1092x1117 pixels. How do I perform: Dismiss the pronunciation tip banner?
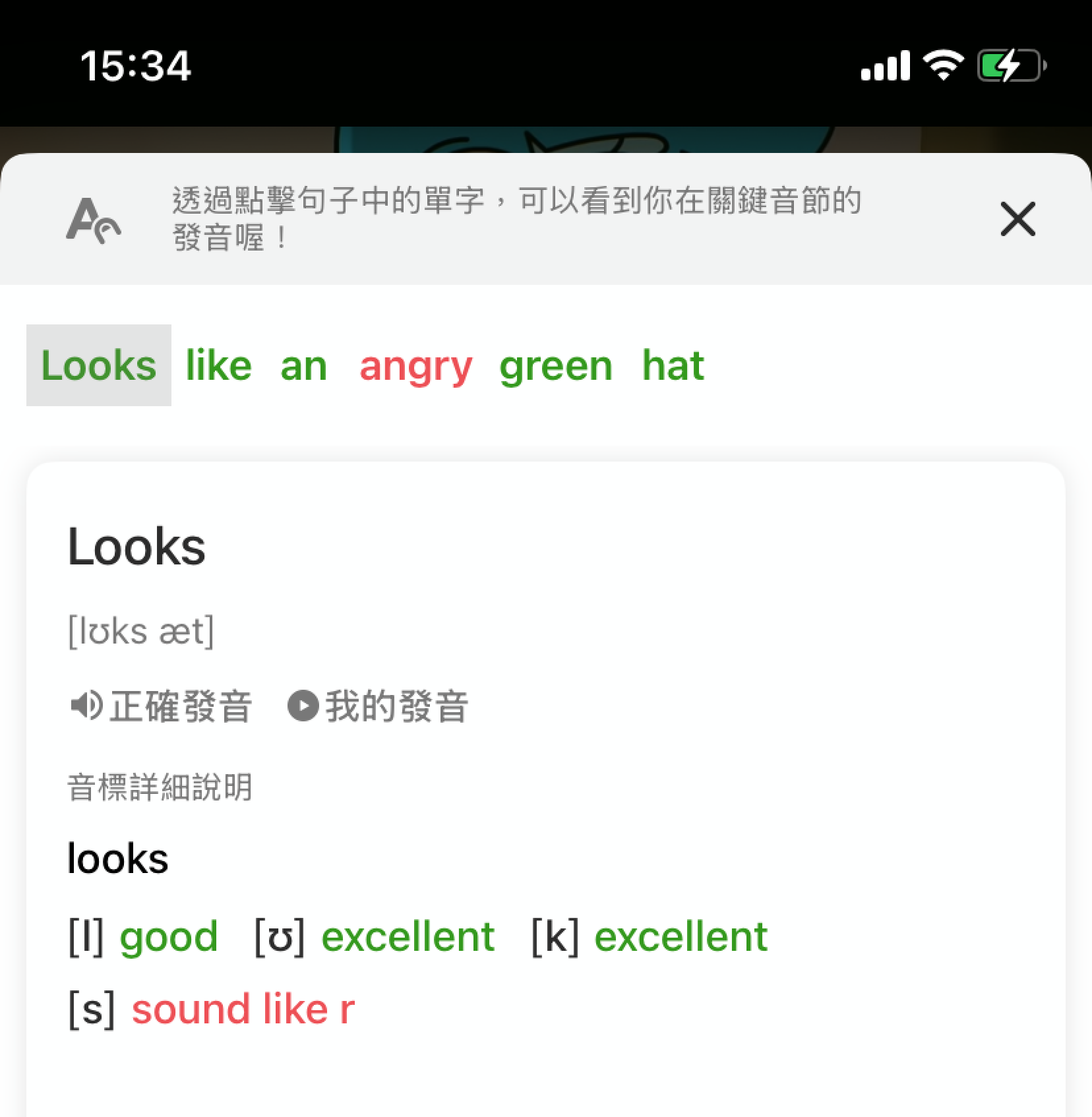click(x=1017, y=219)
